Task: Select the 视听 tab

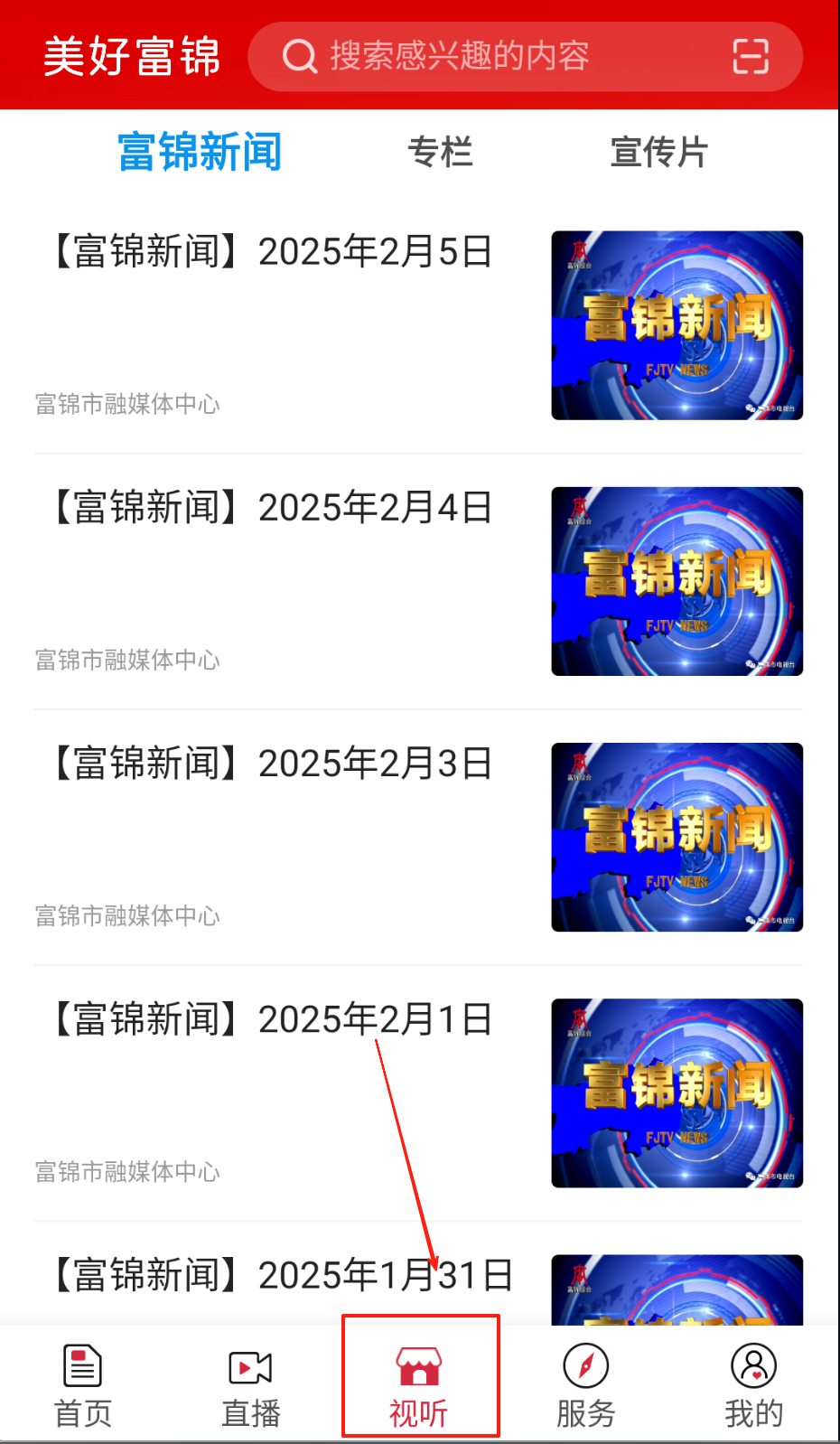Action: (x=419, y=1385)
